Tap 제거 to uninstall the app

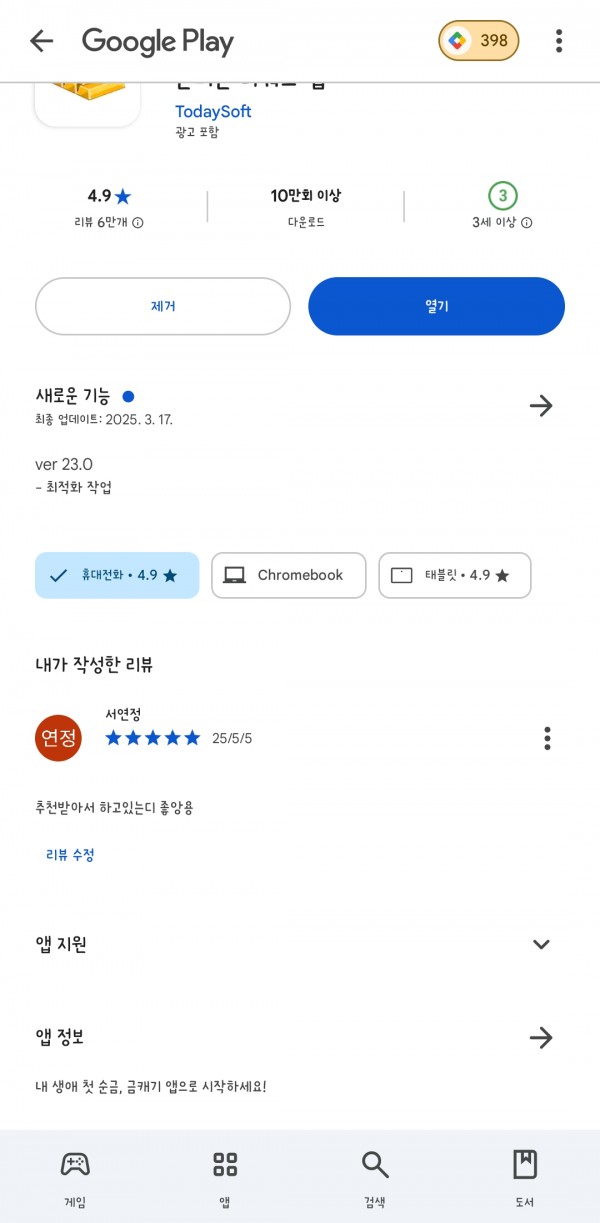tap(163, 306)
